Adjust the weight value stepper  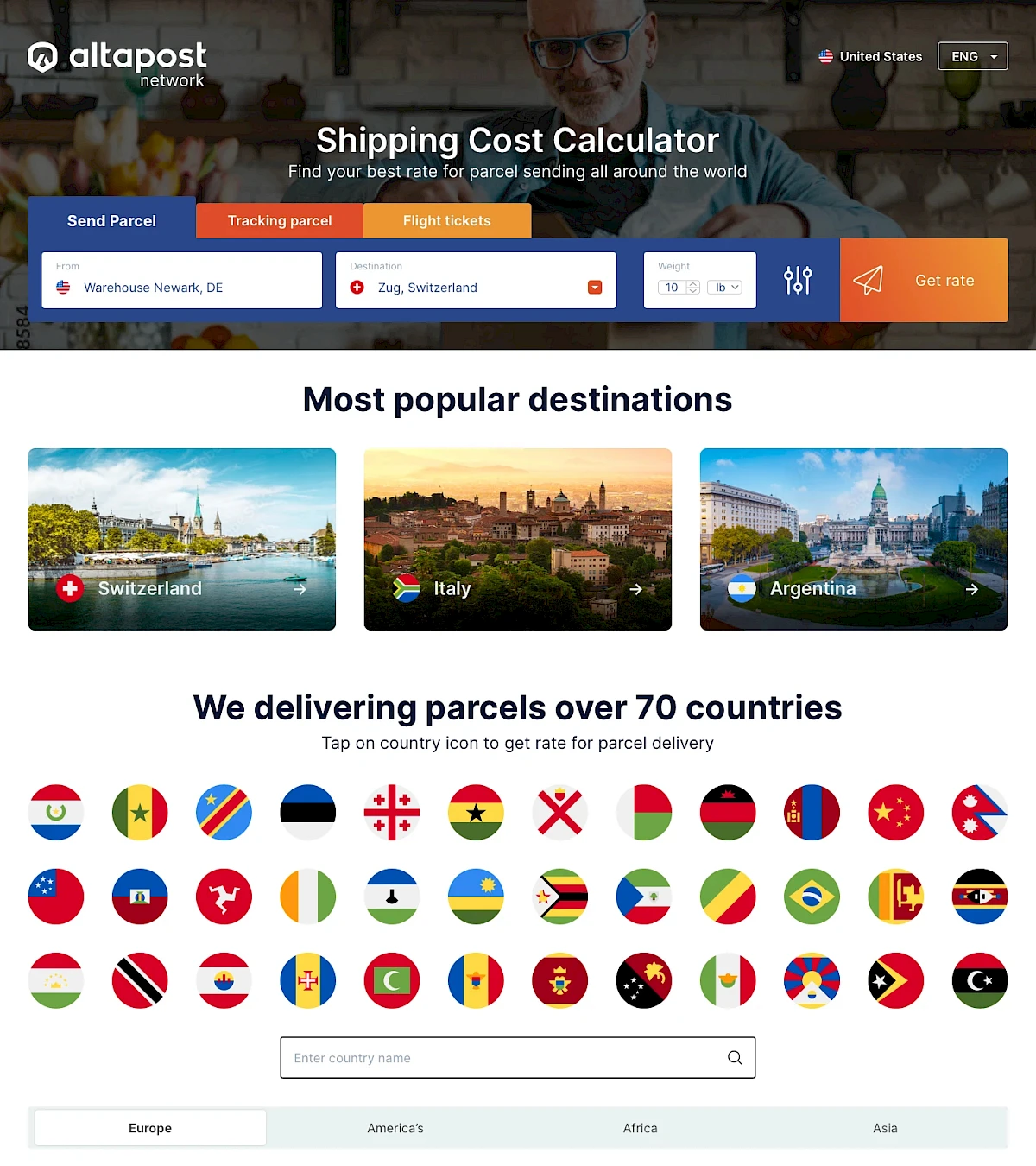pyautogui.click(x=692, y=288)
